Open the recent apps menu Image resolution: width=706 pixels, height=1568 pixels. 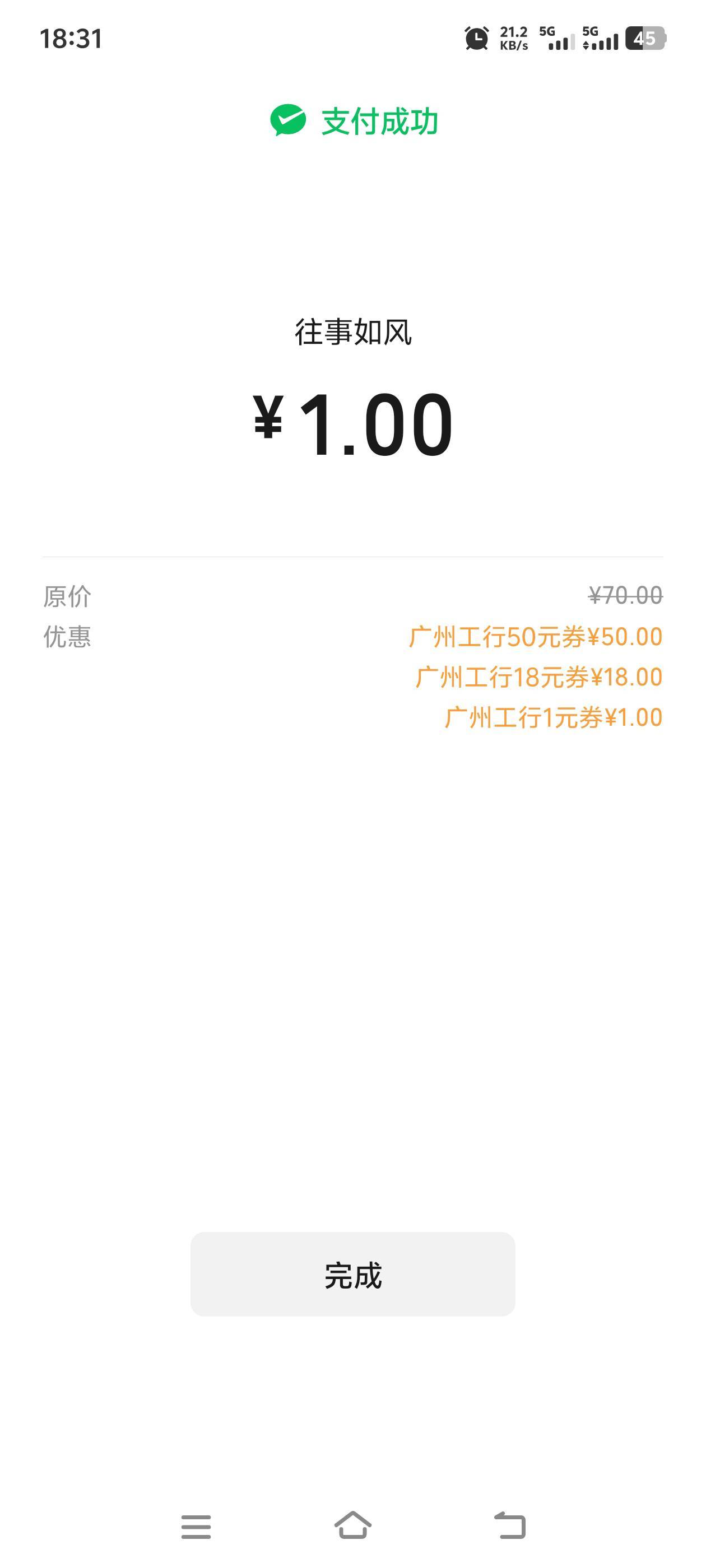(196, 1527)
